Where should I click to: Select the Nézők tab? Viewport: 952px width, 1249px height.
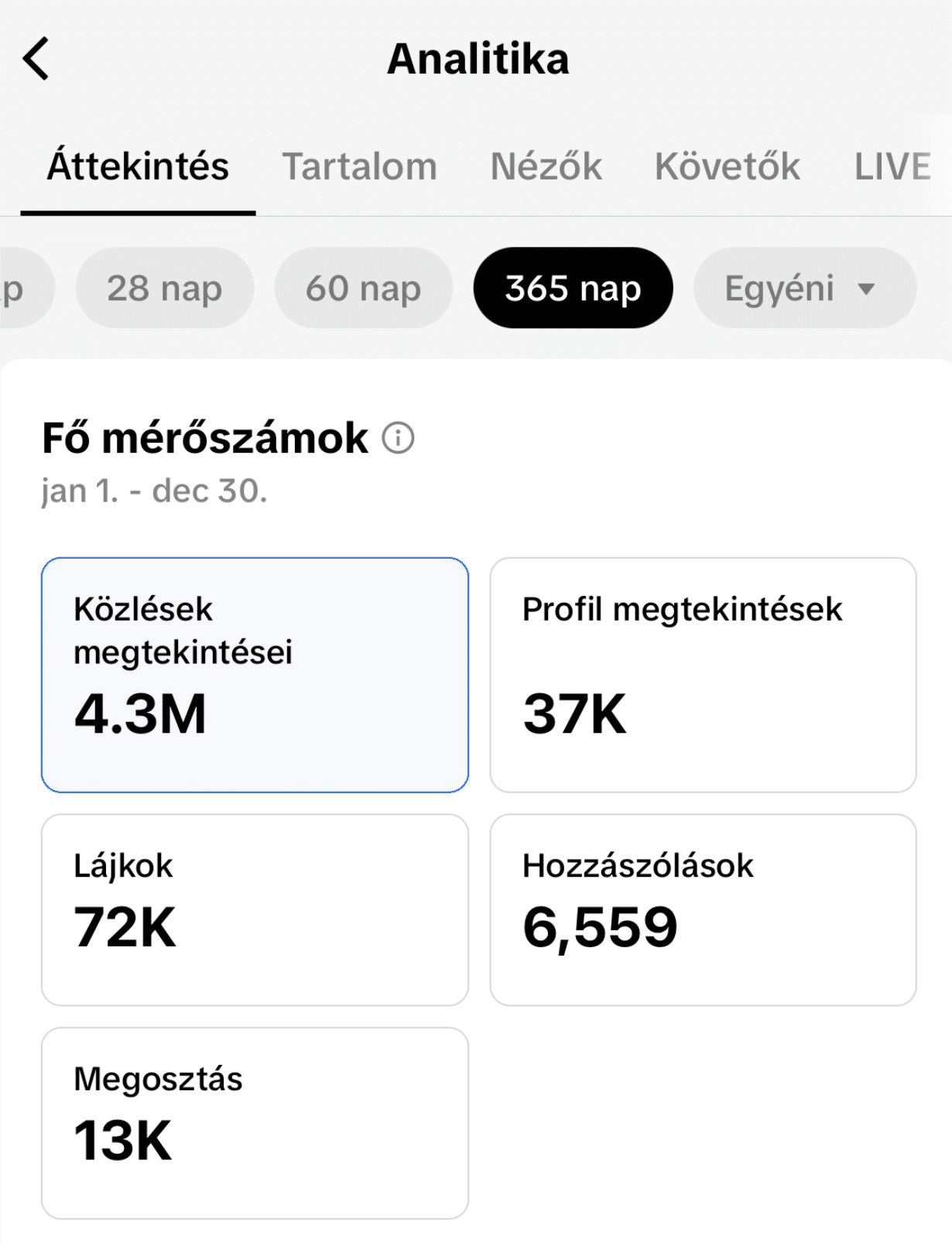pyautogui.click(x=546, y=166)
